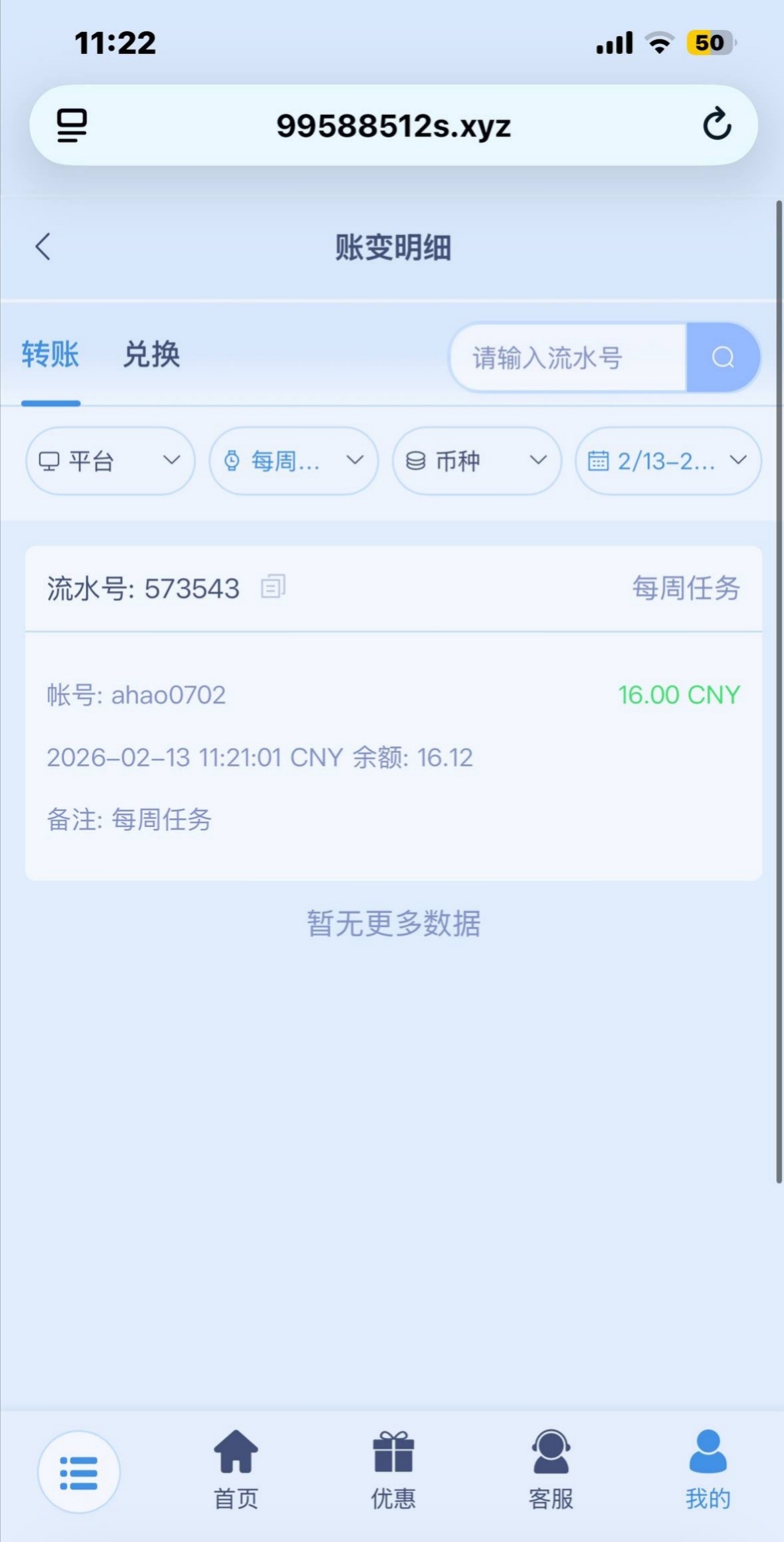Expand the 平台 dropdown filter
Image resolution: width=784 pixels, height=1542 pixels.
tap(110, 461)
